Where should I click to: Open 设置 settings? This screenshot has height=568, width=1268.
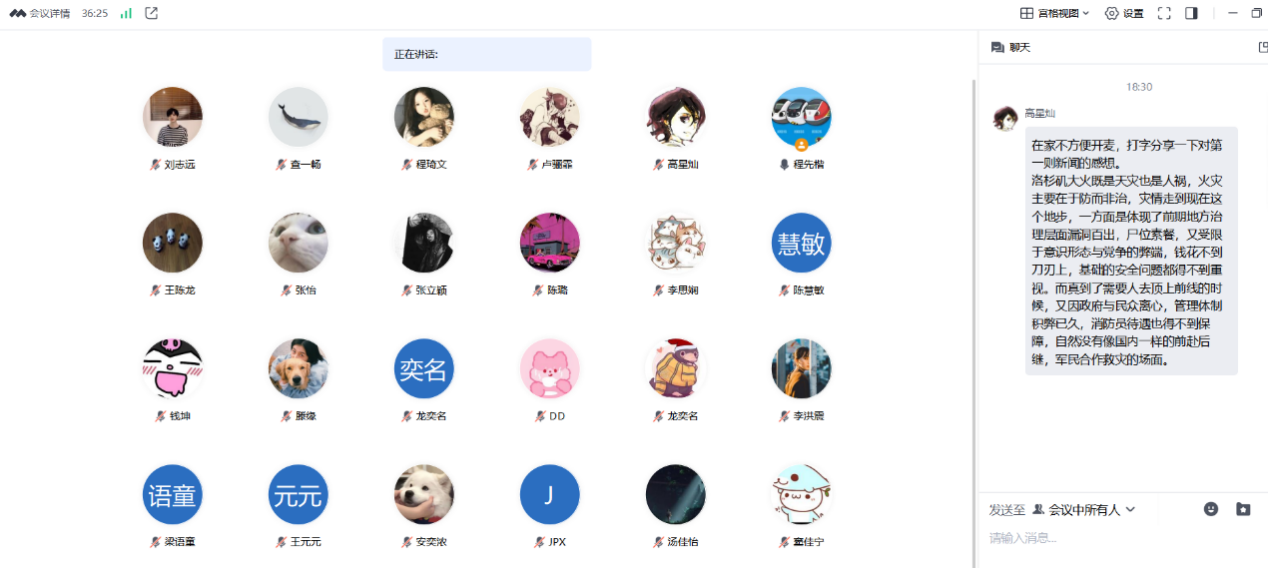point(1124,13)
